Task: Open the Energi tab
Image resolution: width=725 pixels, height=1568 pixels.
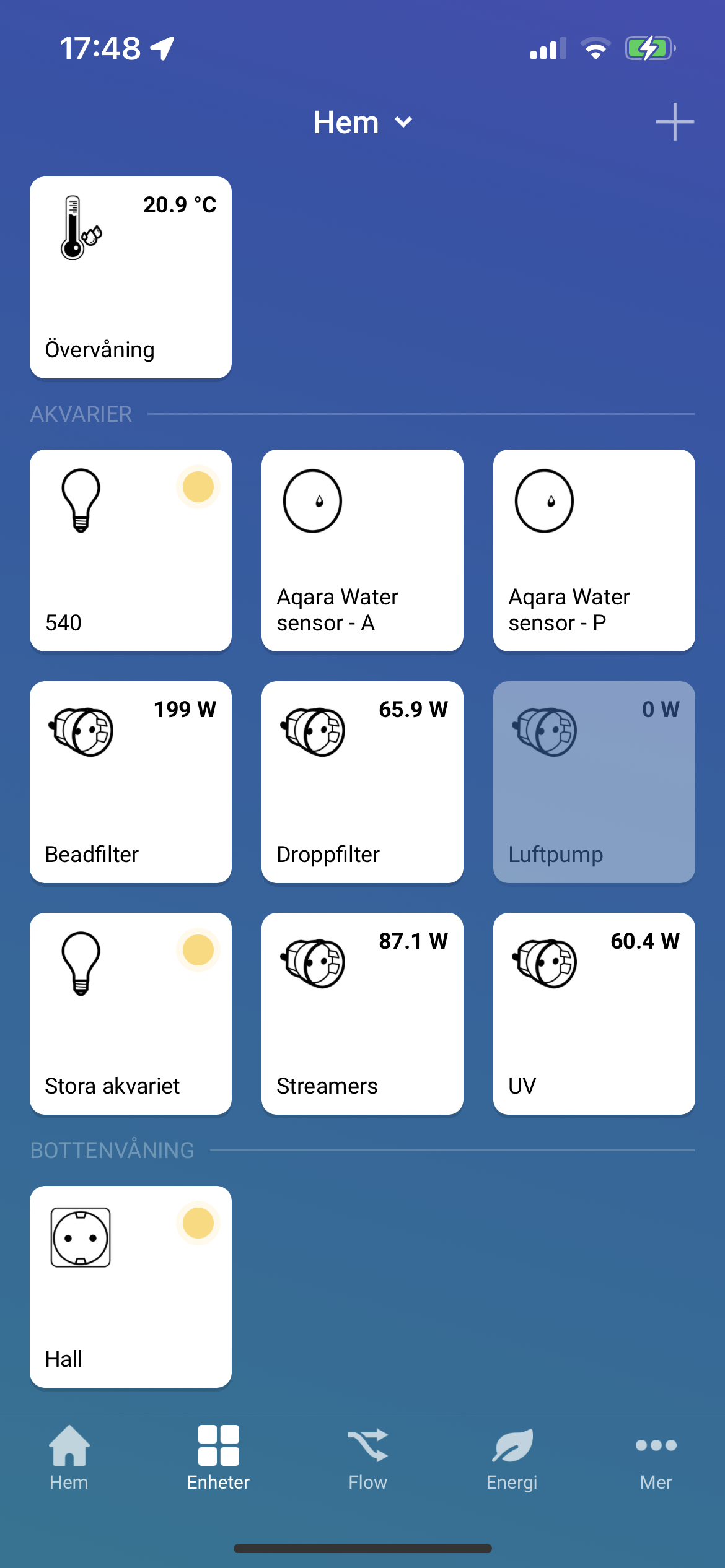Action: click(x=512, y=1458)
